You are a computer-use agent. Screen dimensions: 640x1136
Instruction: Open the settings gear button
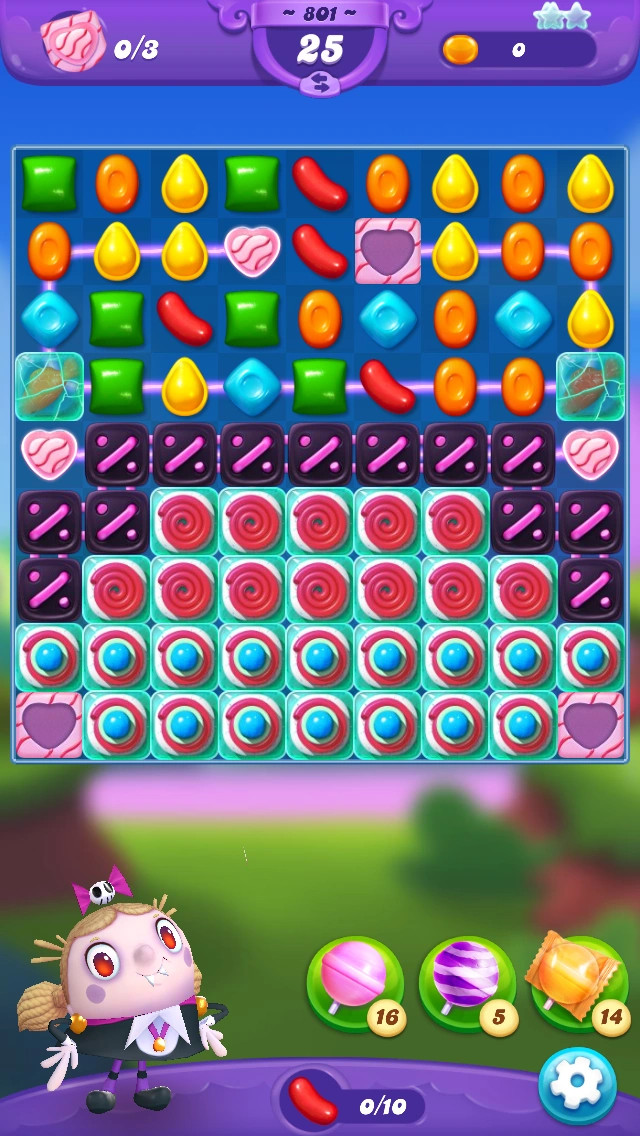coord(577,1085)
